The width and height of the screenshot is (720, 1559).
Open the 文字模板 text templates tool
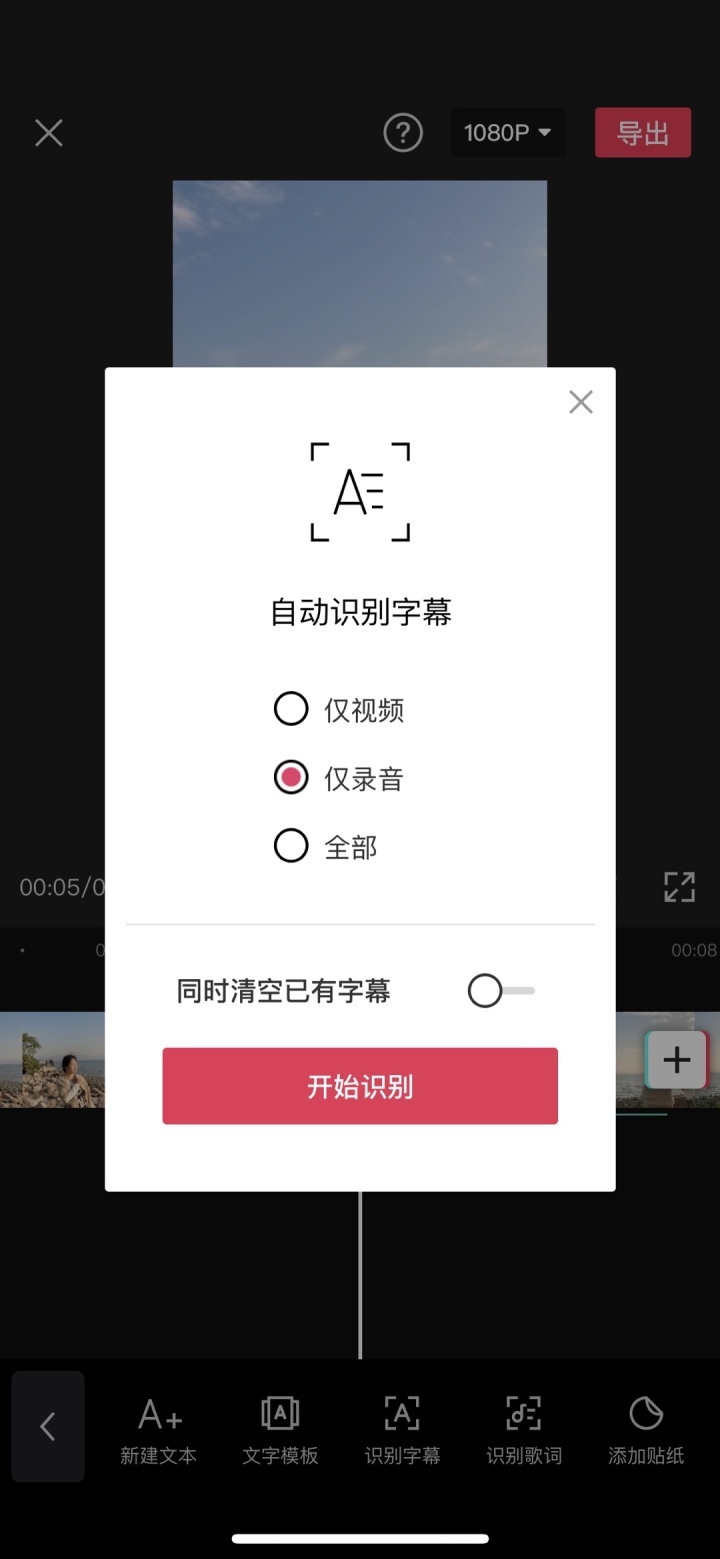pos(279,1427)
